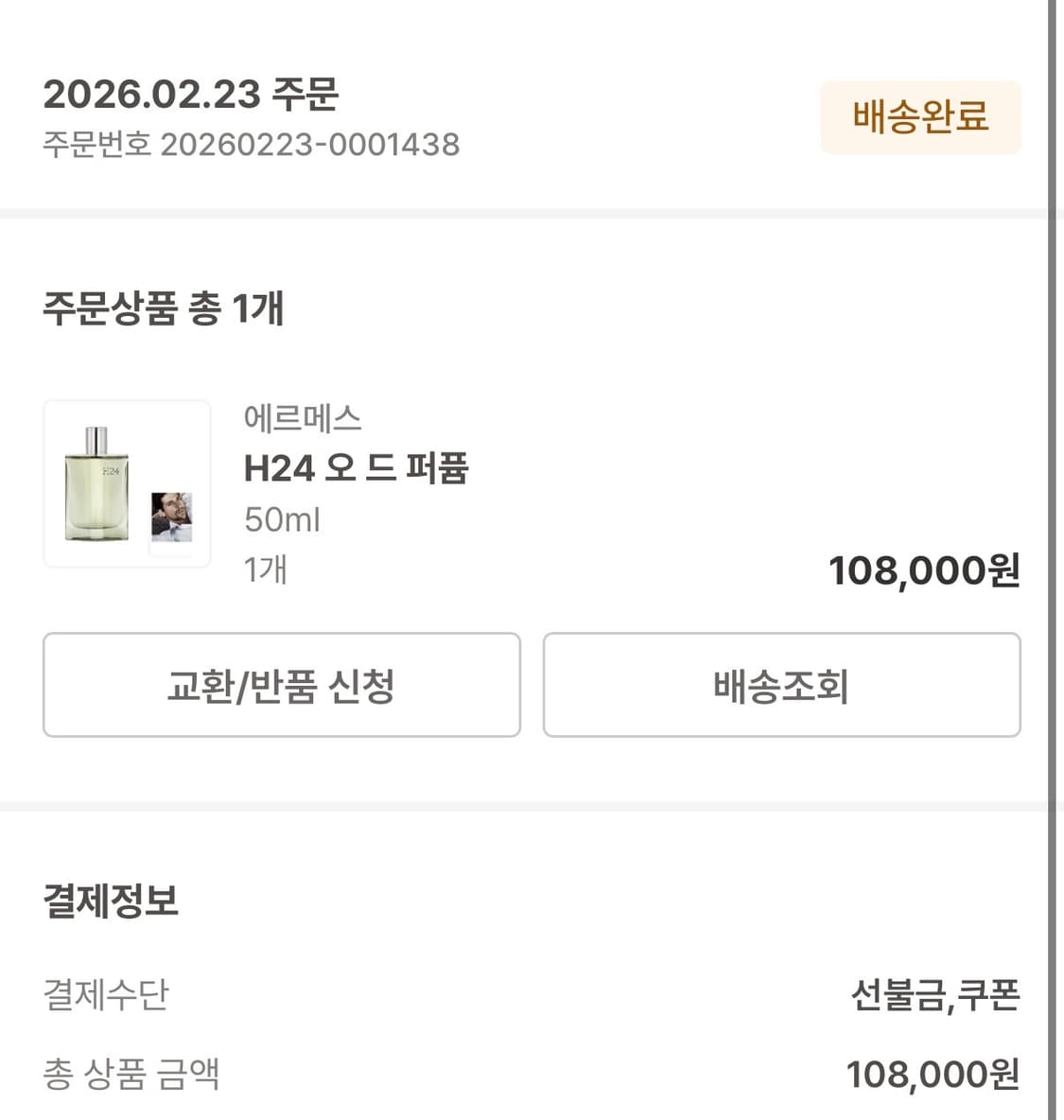Select the order number 20260223-0001438
1064x1120 pixels.
[310, 145]
